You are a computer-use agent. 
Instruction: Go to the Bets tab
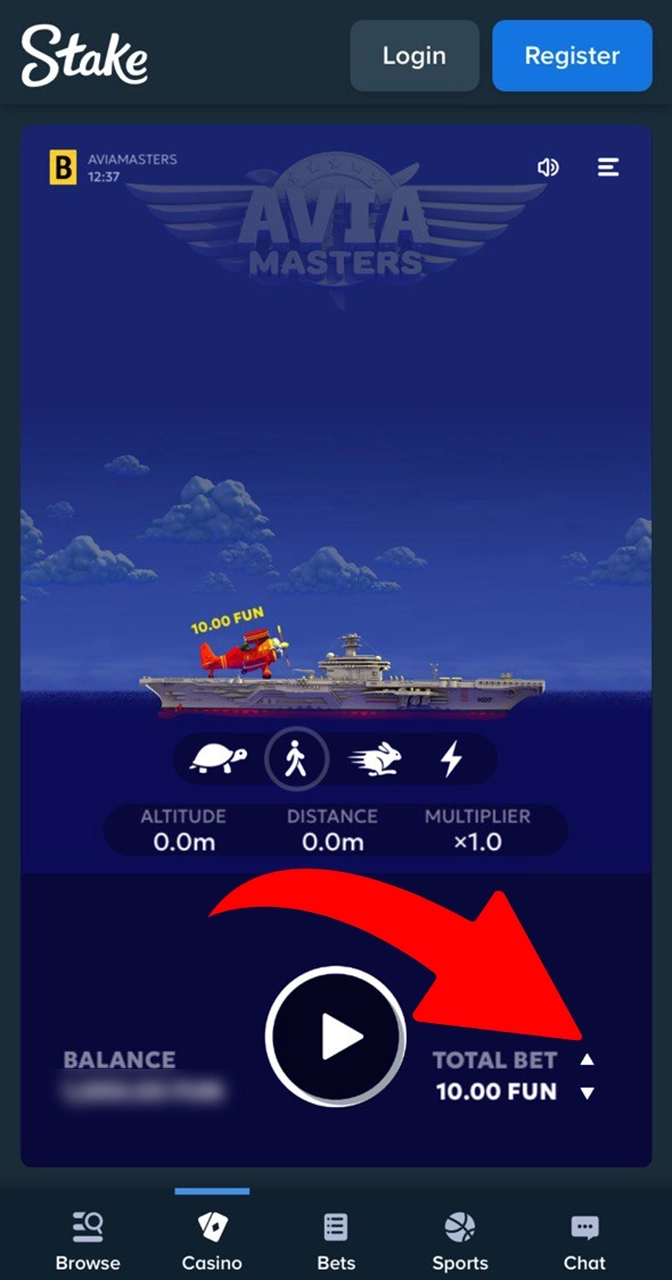coord(336,1240)
